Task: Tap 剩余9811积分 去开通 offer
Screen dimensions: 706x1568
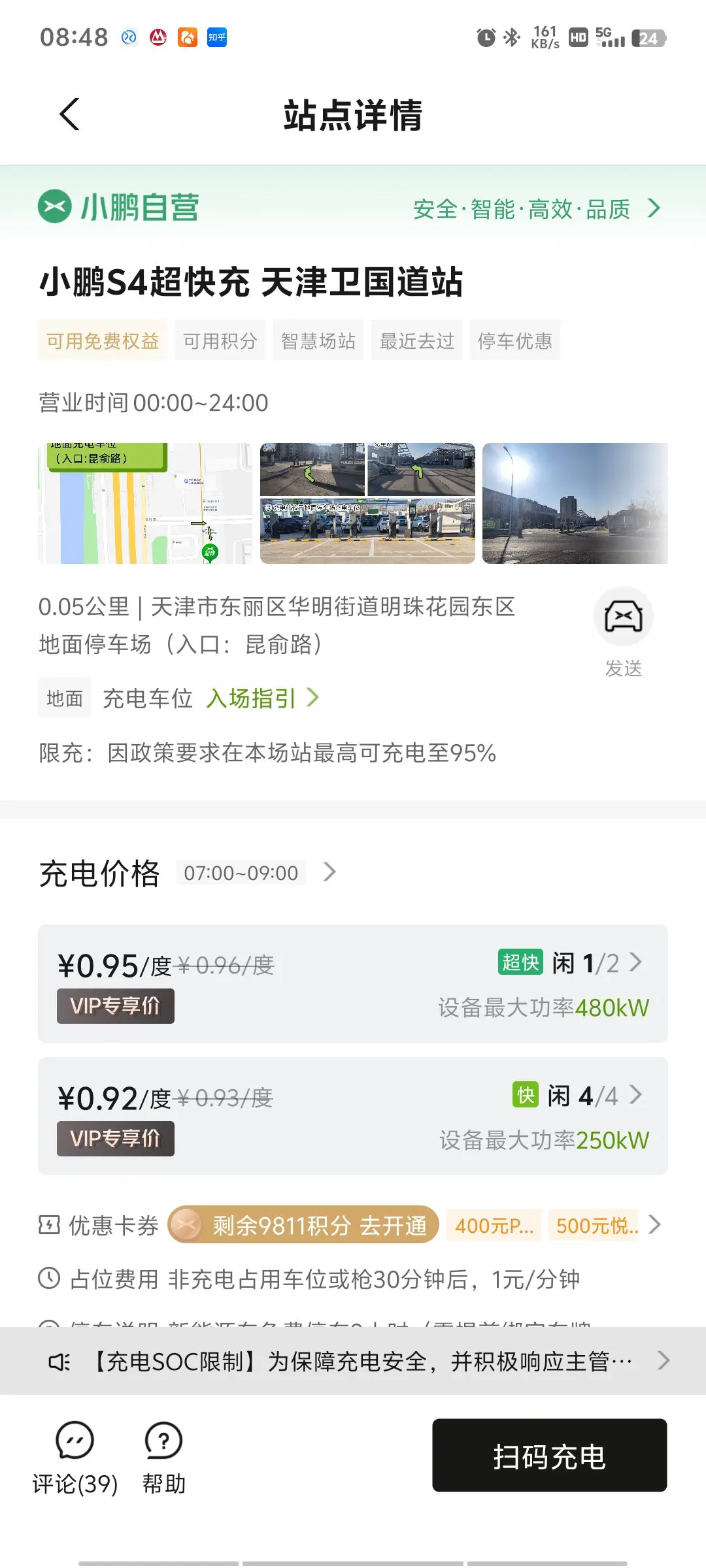Action: tap(303, 1225)
